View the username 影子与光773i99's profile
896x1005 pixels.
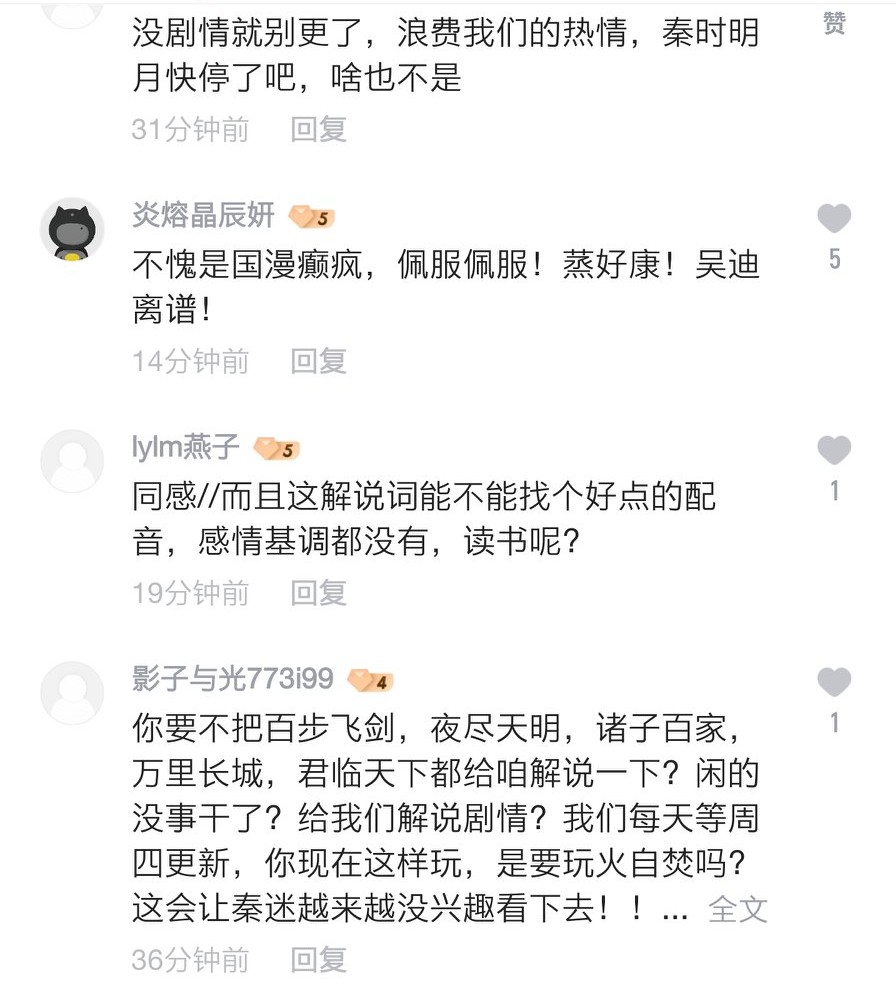(233, 679)
